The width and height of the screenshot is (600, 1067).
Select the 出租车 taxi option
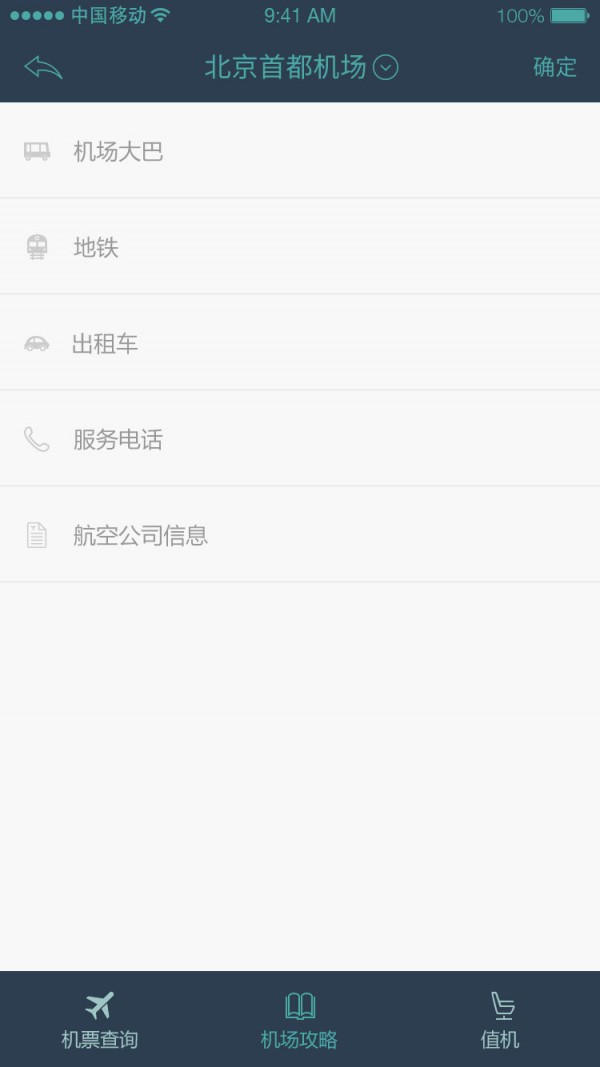(300, 342)
